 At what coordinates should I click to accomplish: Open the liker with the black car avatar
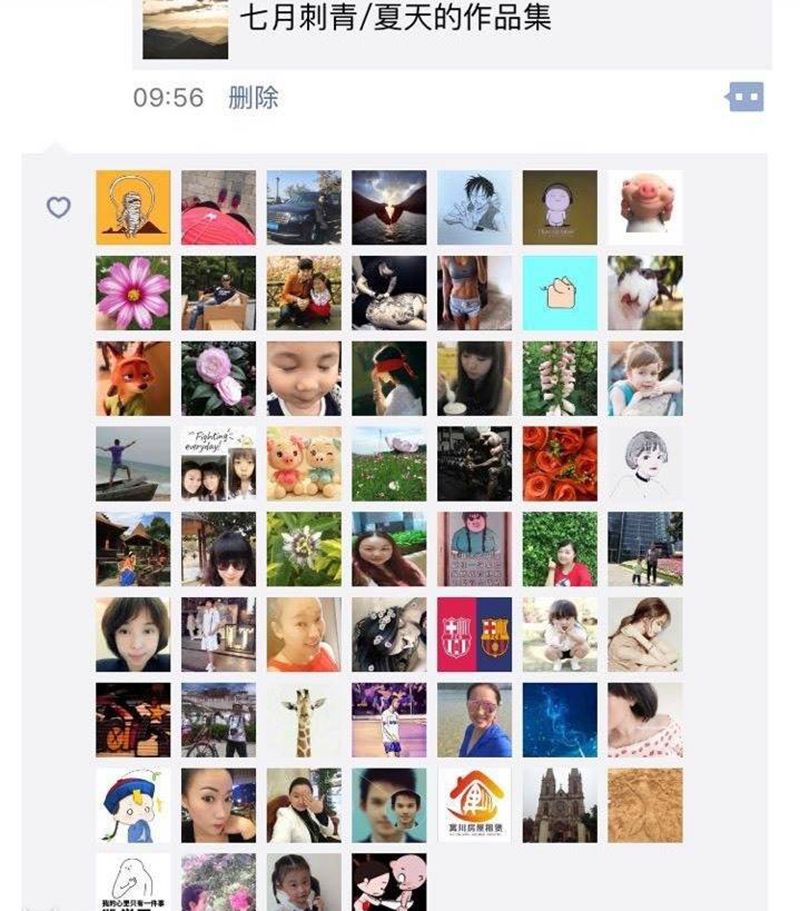point(304,207)
